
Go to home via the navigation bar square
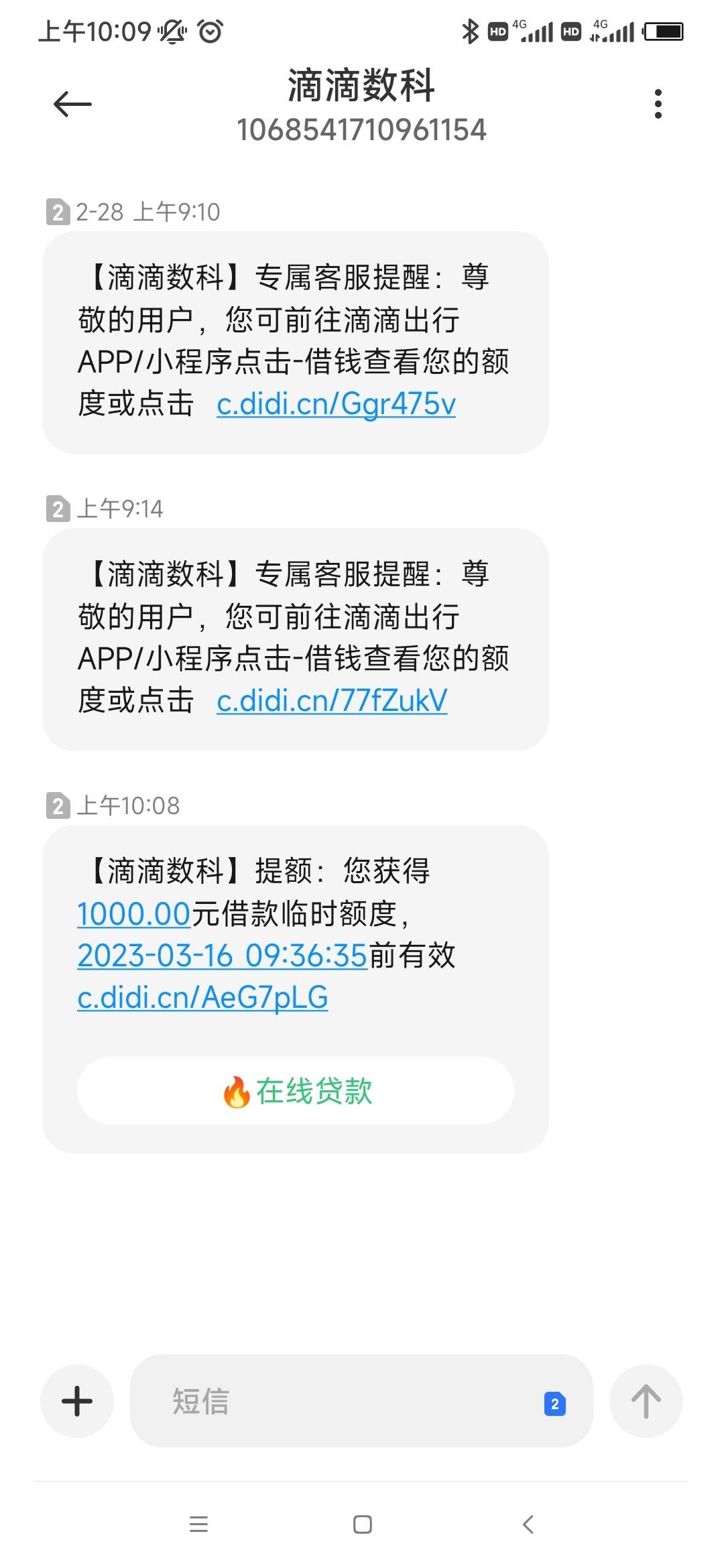pyautogui.click(x=363, y=1524)
